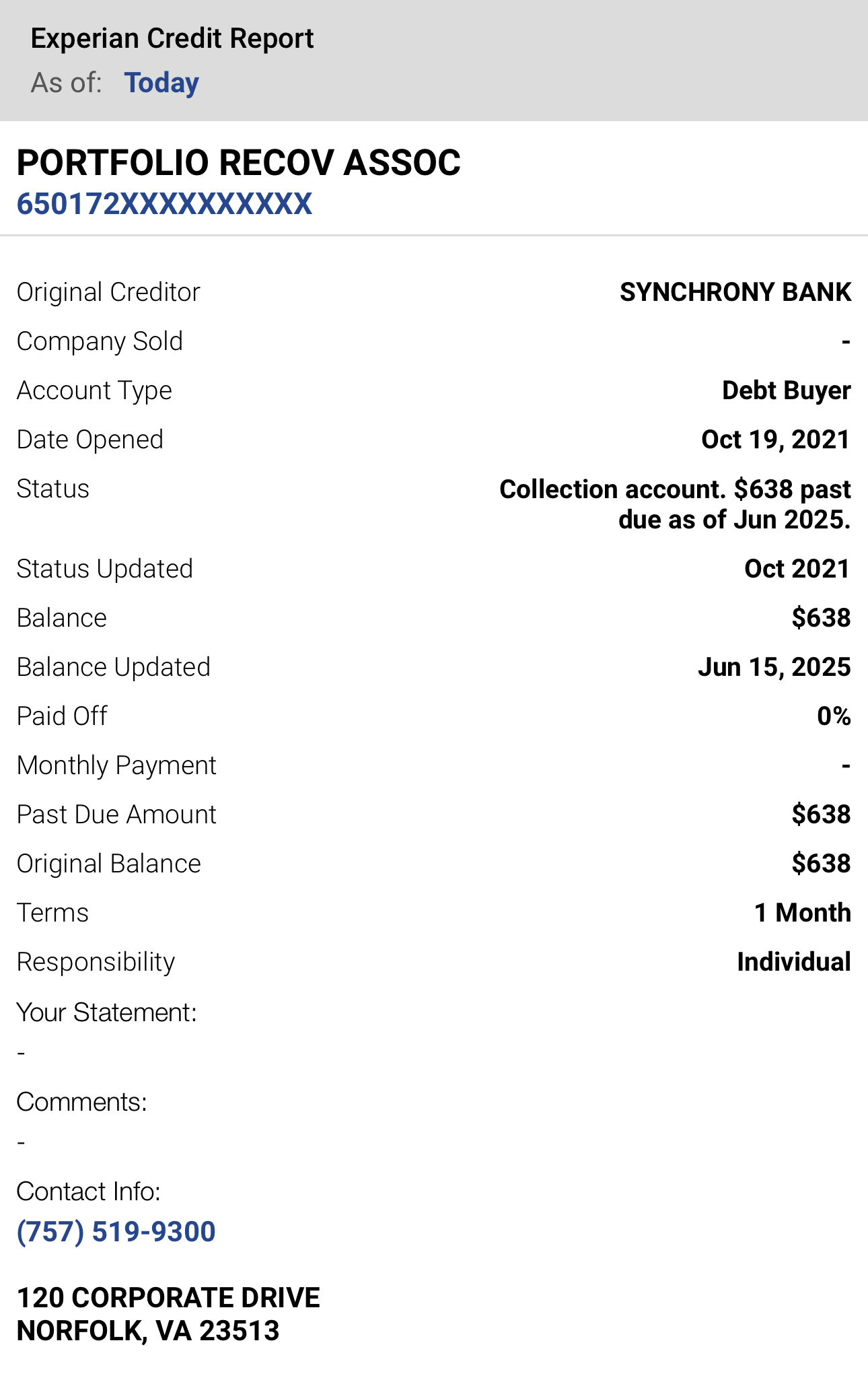Select the Jun 15, 2025 balance updated date

pos(774,666)
